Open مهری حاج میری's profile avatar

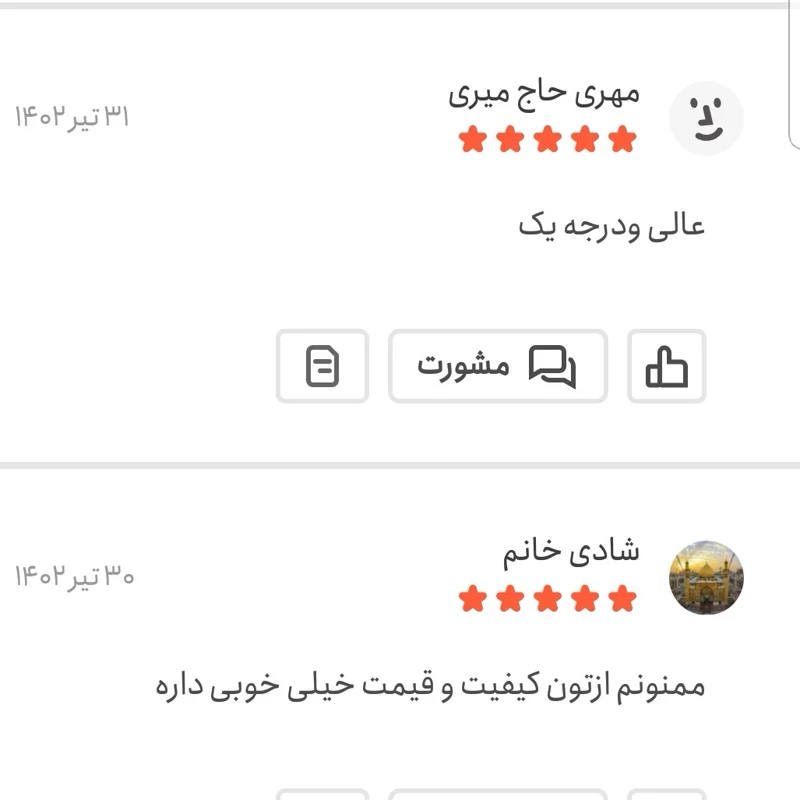click(x=705, y=118)
